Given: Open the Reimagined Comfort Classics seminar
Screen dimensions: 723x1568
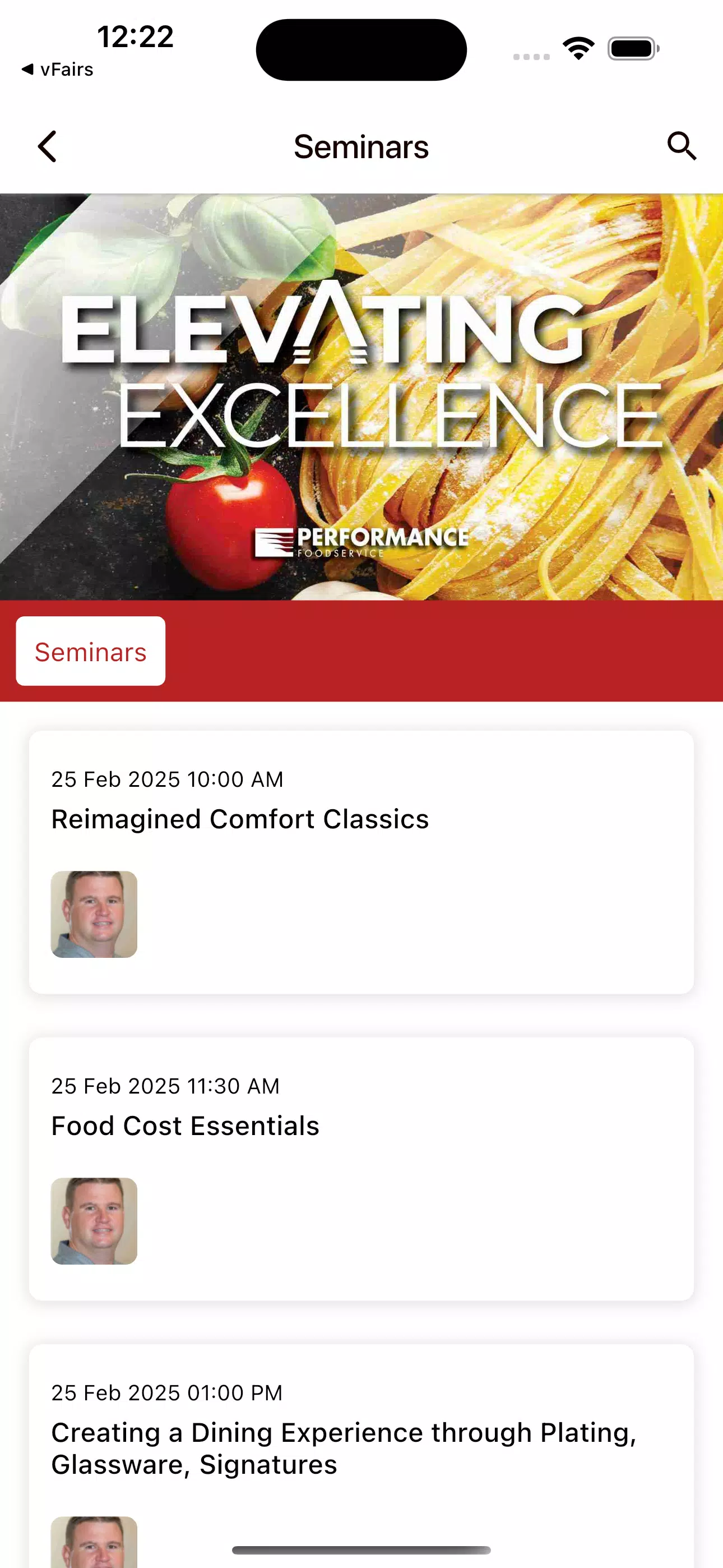Looking at the screenshot, I should coord(361,862).
